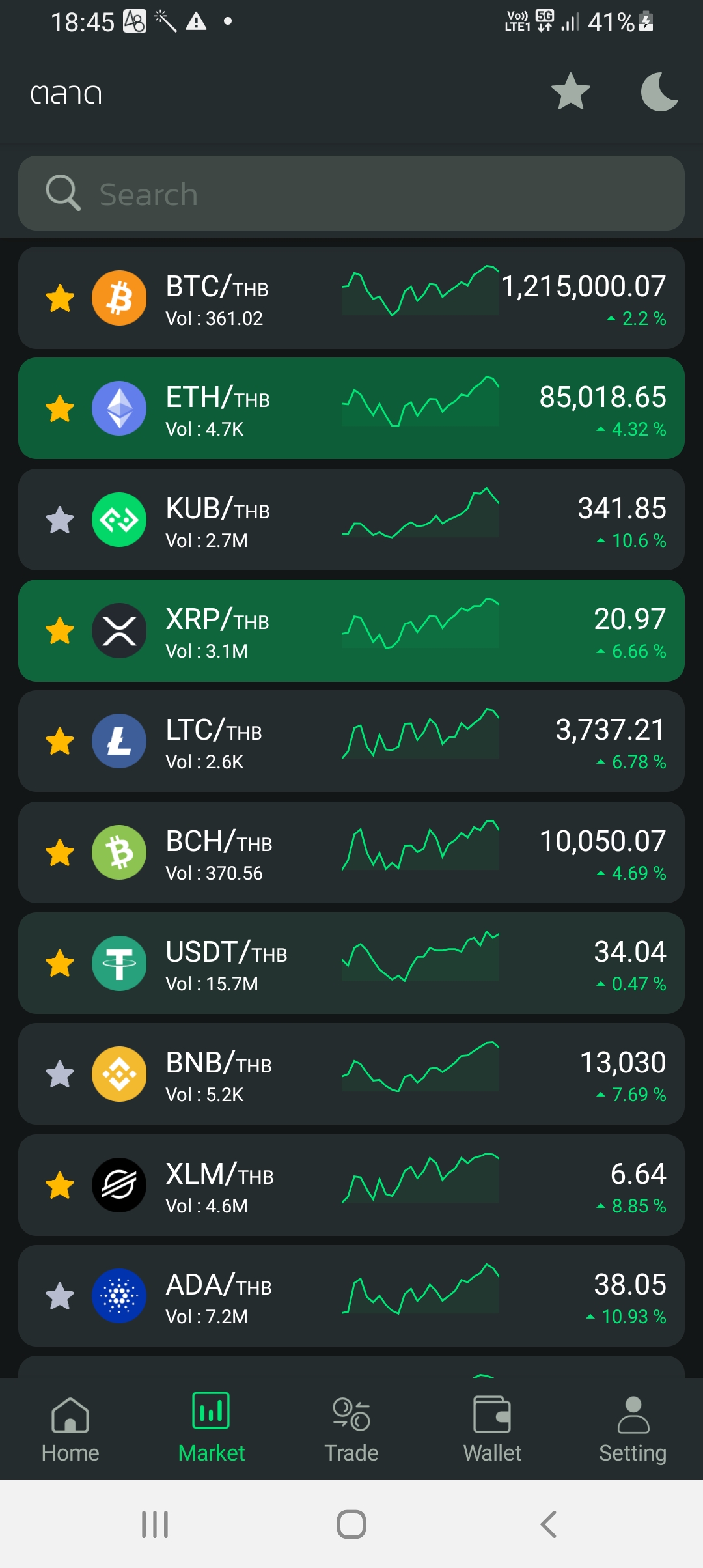The width and height of the screenshot is (703, 1568).
Task: Switch to the Trade tab
Action: (351, 1429)
